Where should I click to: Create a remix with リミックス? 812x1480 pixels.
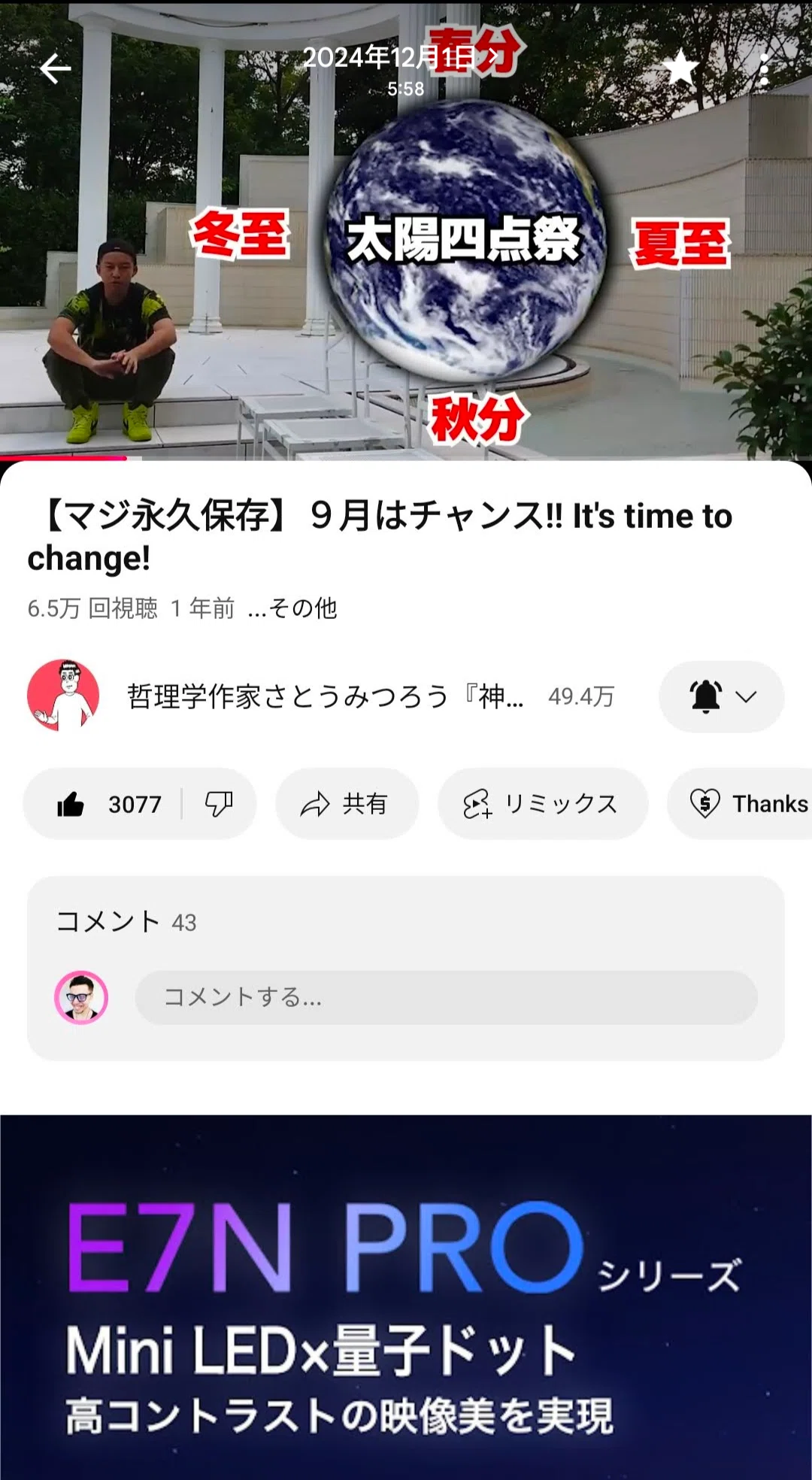(x=543, y=804)
